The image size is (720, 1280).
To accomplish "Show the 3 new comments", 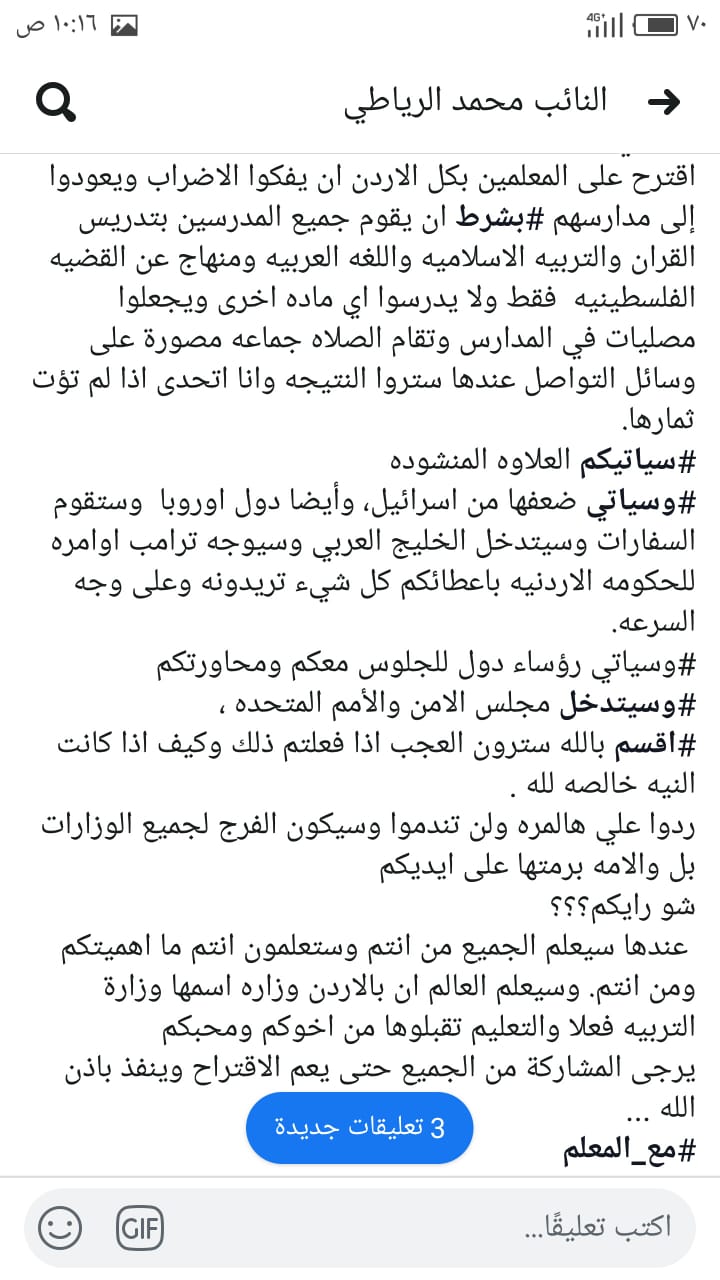I will tap(359, 1127).
